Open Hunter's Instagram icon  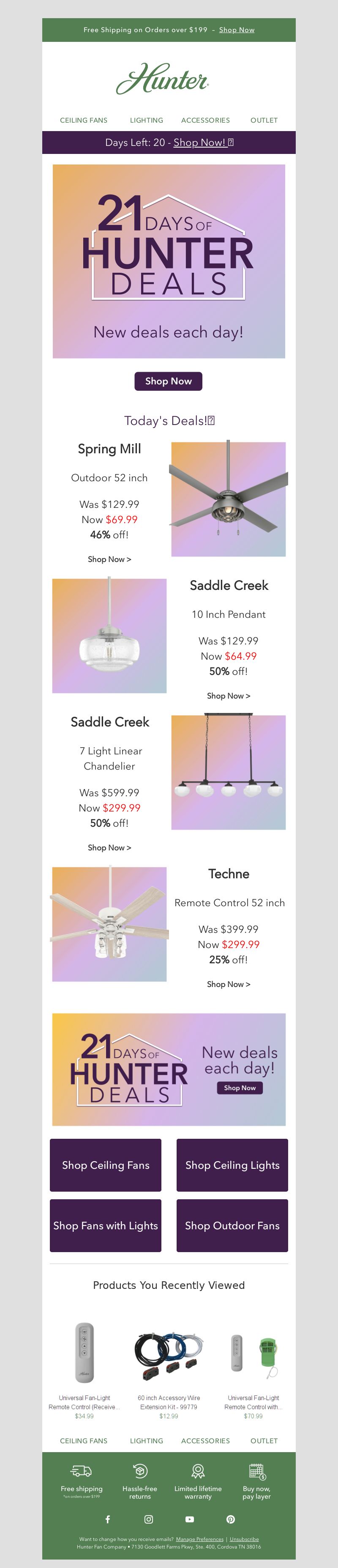pos(148,1519)
